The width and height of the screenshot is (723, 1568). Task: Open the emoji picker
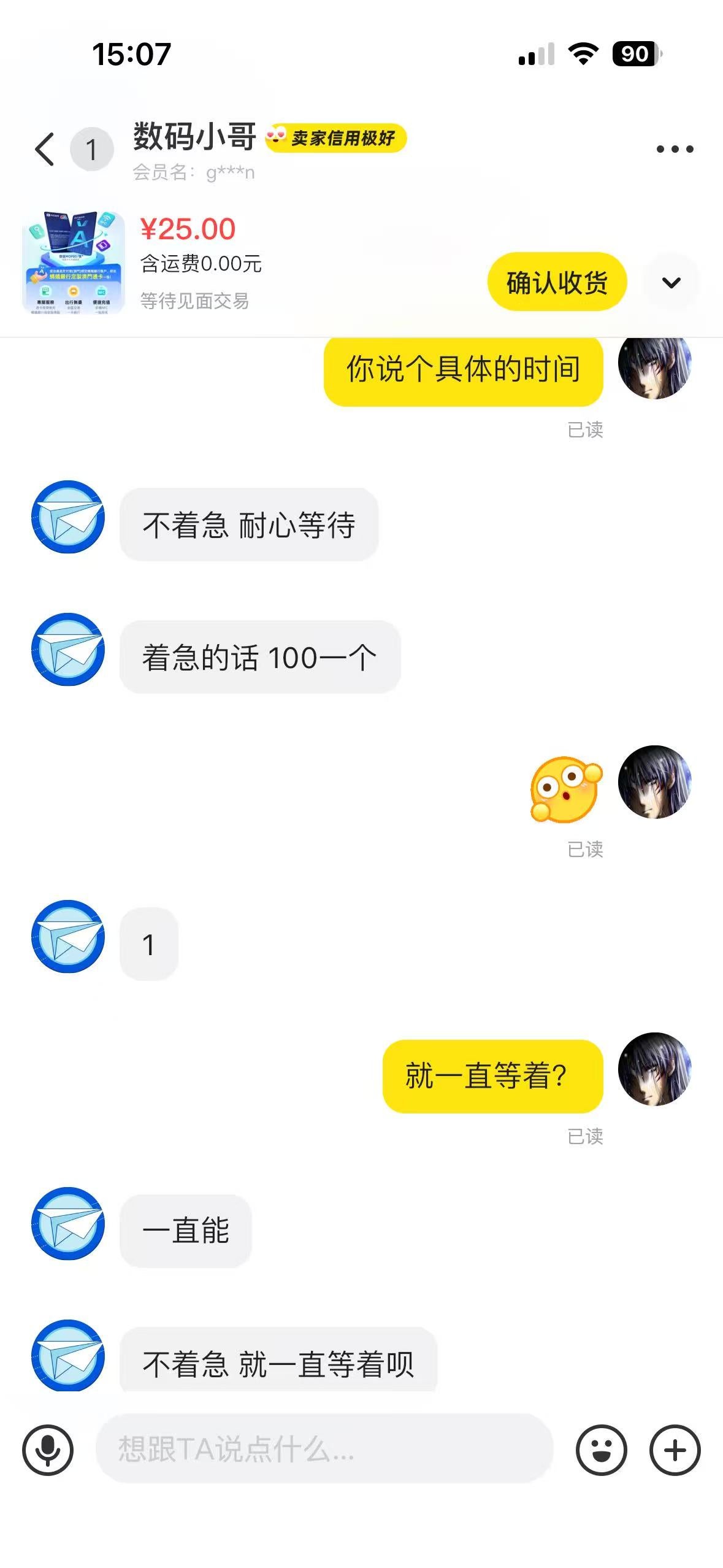(x=601, y=1450)
